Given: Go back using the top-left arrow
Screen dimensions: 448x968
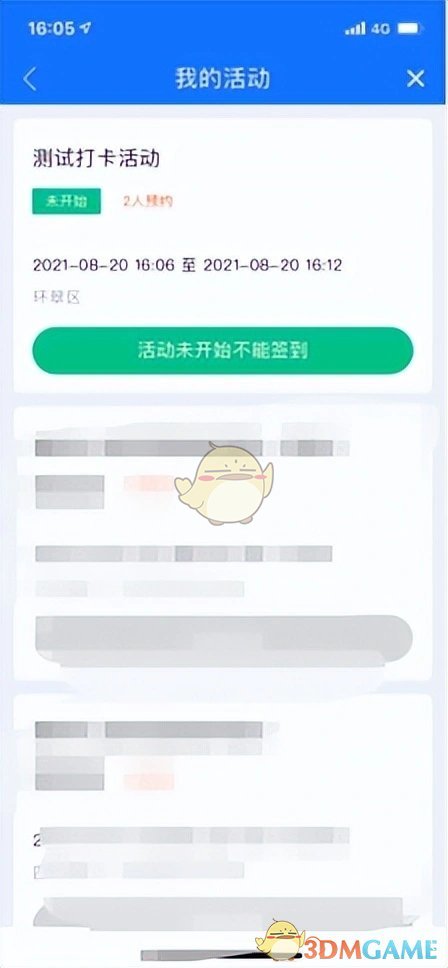Looking at the screenshot, I should point(30,79).
